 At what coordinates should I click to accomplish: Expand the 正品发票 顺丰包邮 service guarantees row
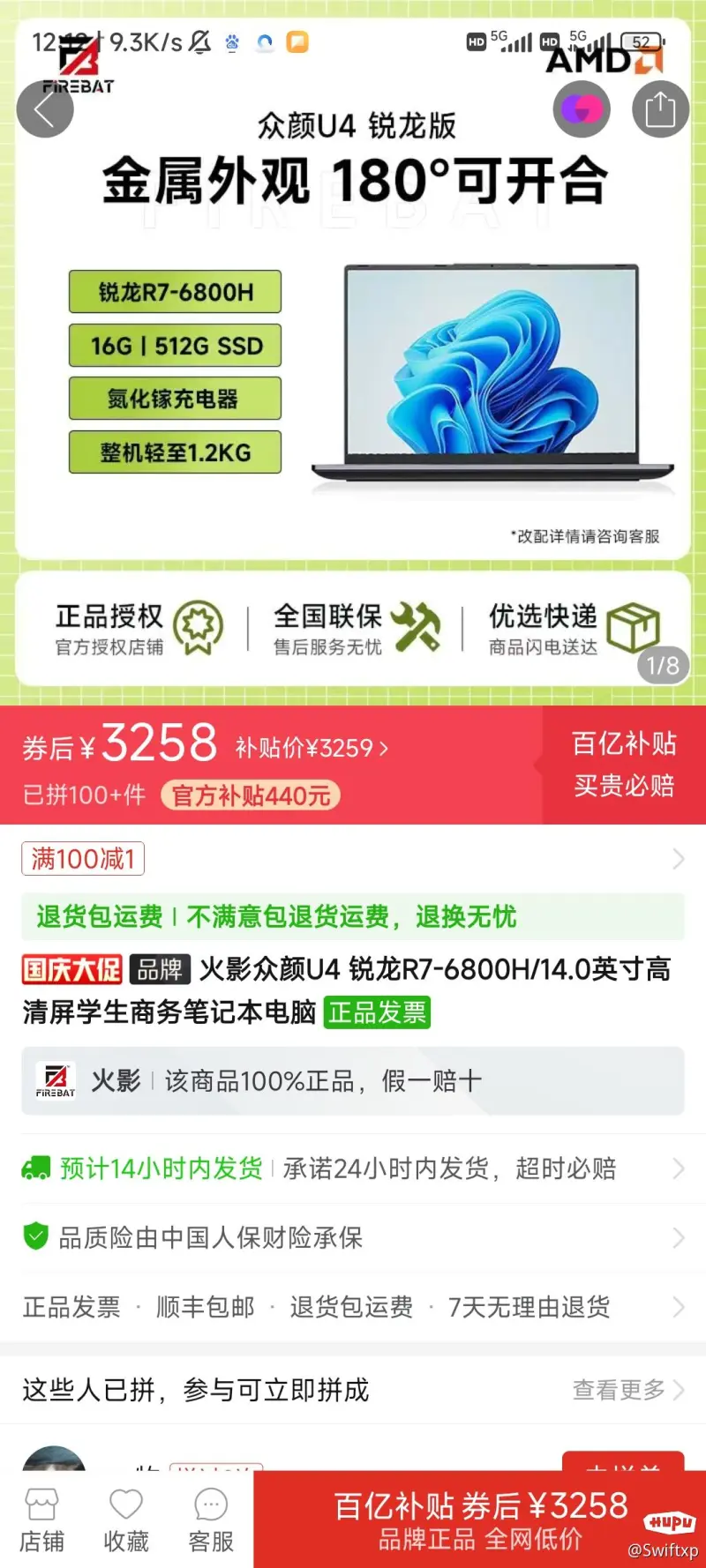click(x=353, y=1307)
